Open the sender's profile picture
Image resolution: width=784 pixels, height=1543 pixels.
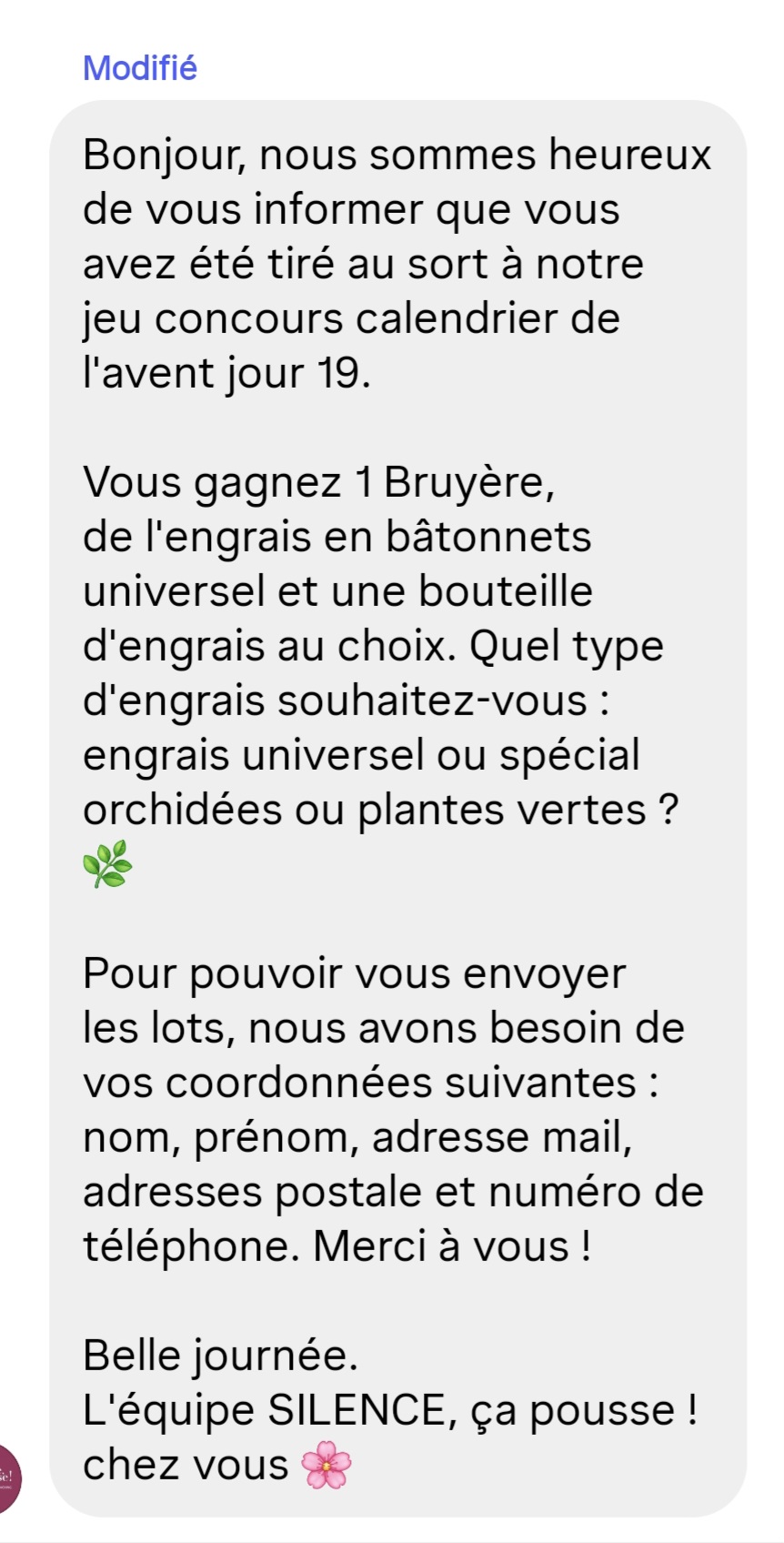pos(9,1478)
